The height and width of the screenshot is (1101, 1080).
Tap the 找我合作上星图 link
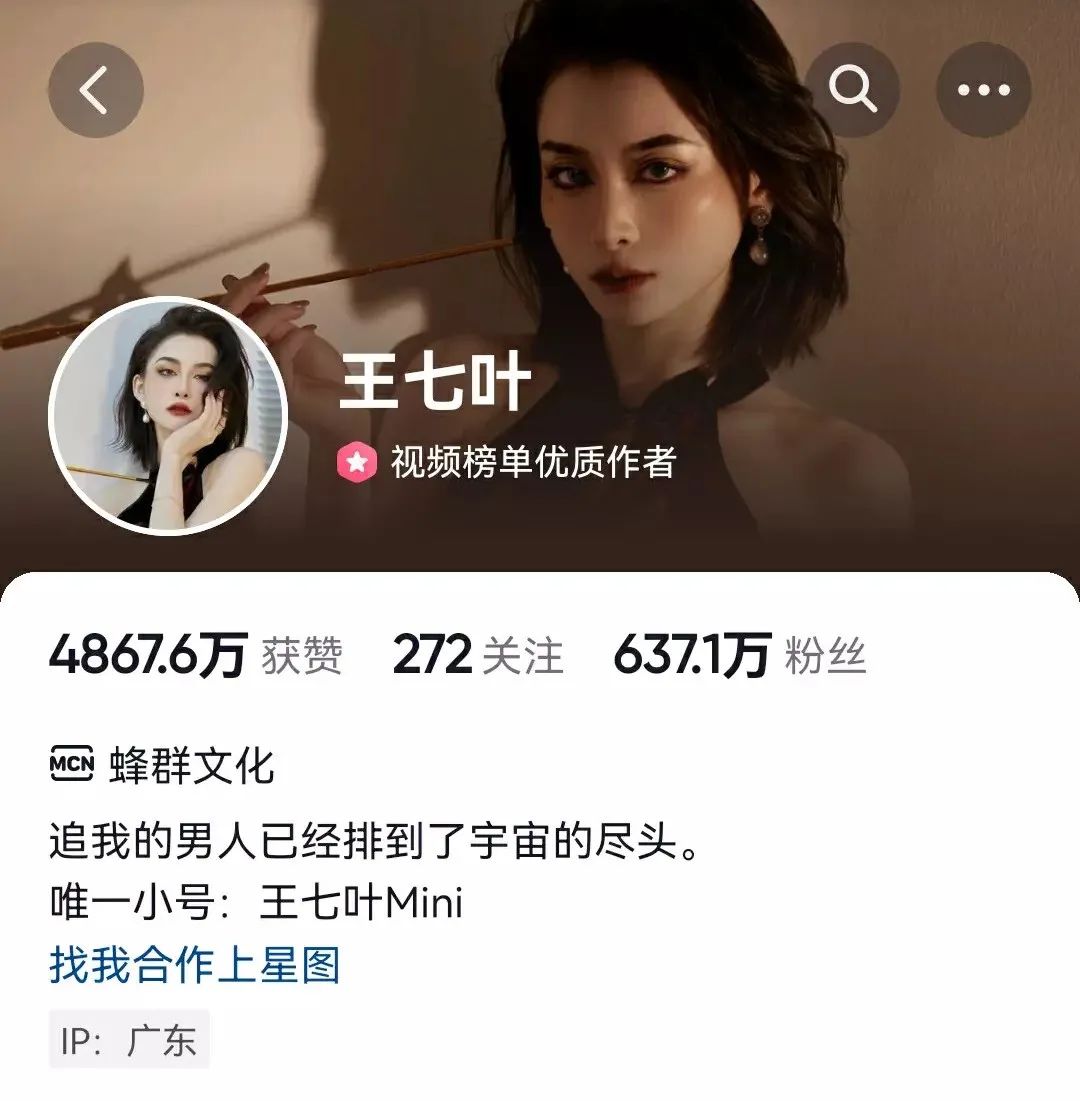[x=195, y=965]
